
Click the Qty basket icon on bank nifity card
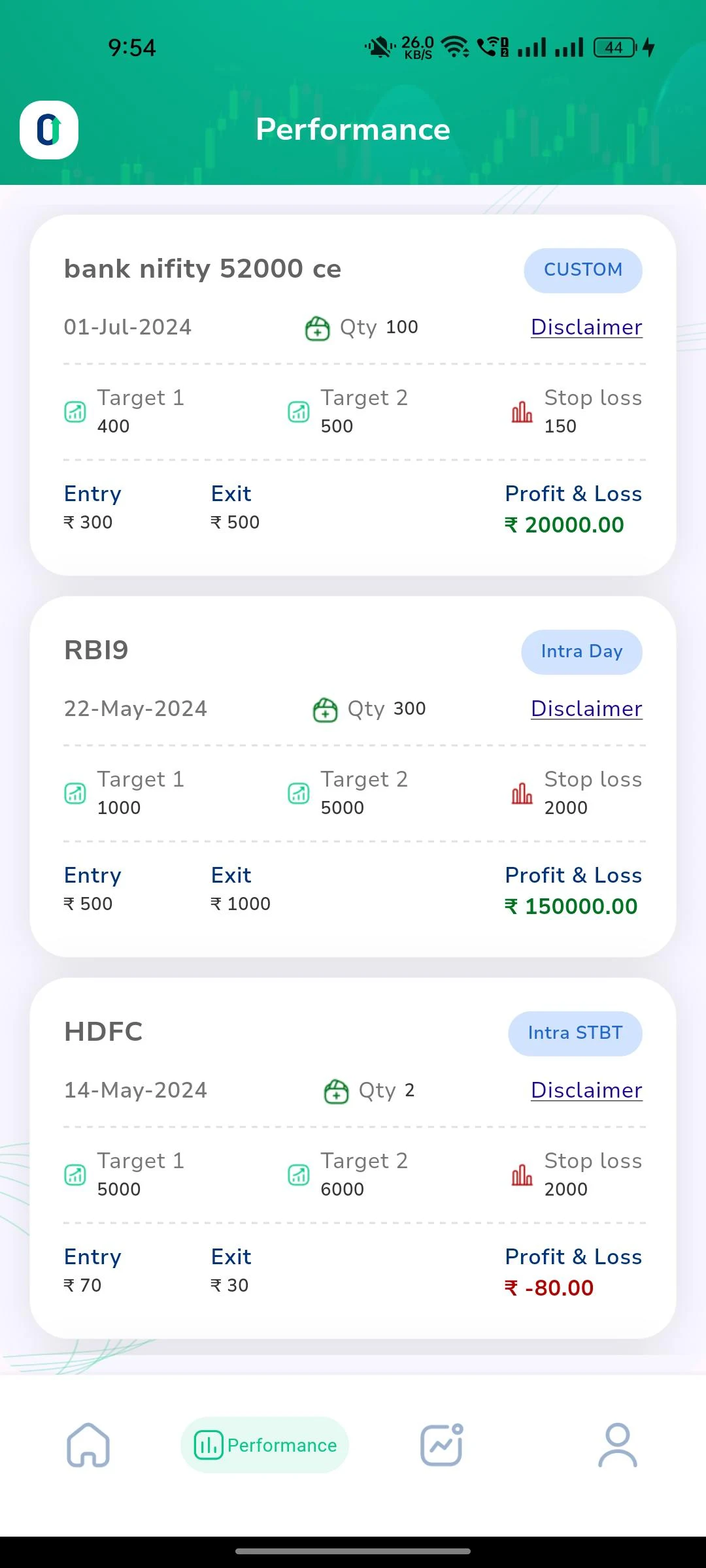point(317,327)
